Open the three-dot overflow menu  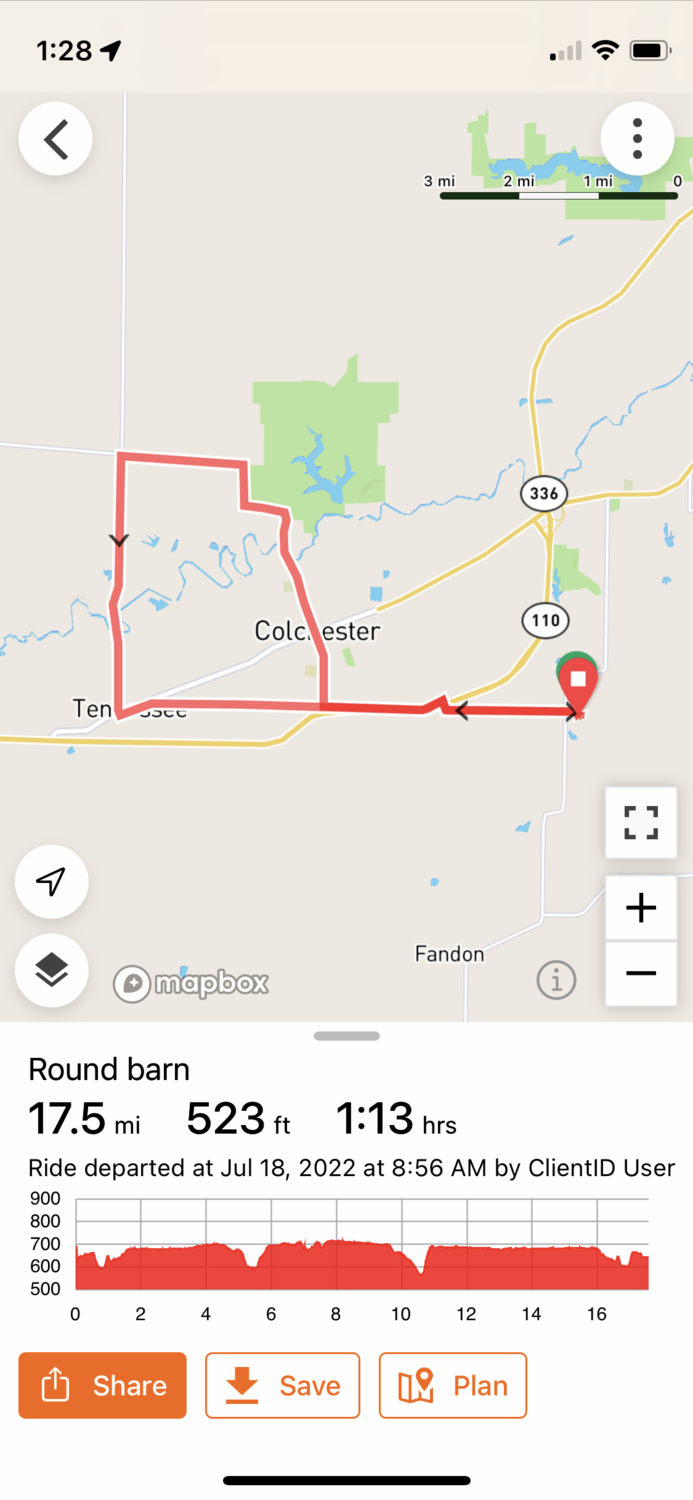[x=637, y=139]
